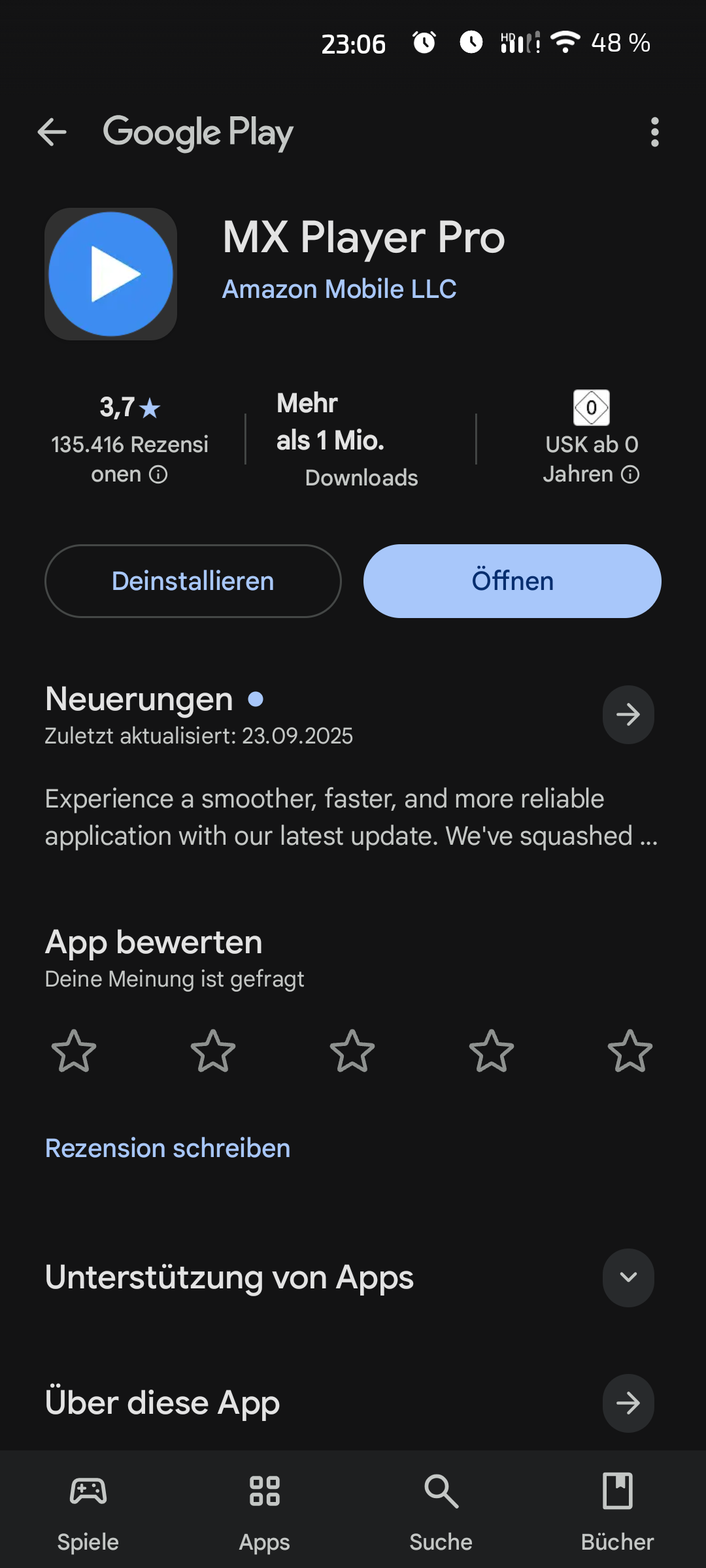This screenshot has width=706, height=1568.
Task: View Neuerungen details via the arrow
Action: (628, 715)
